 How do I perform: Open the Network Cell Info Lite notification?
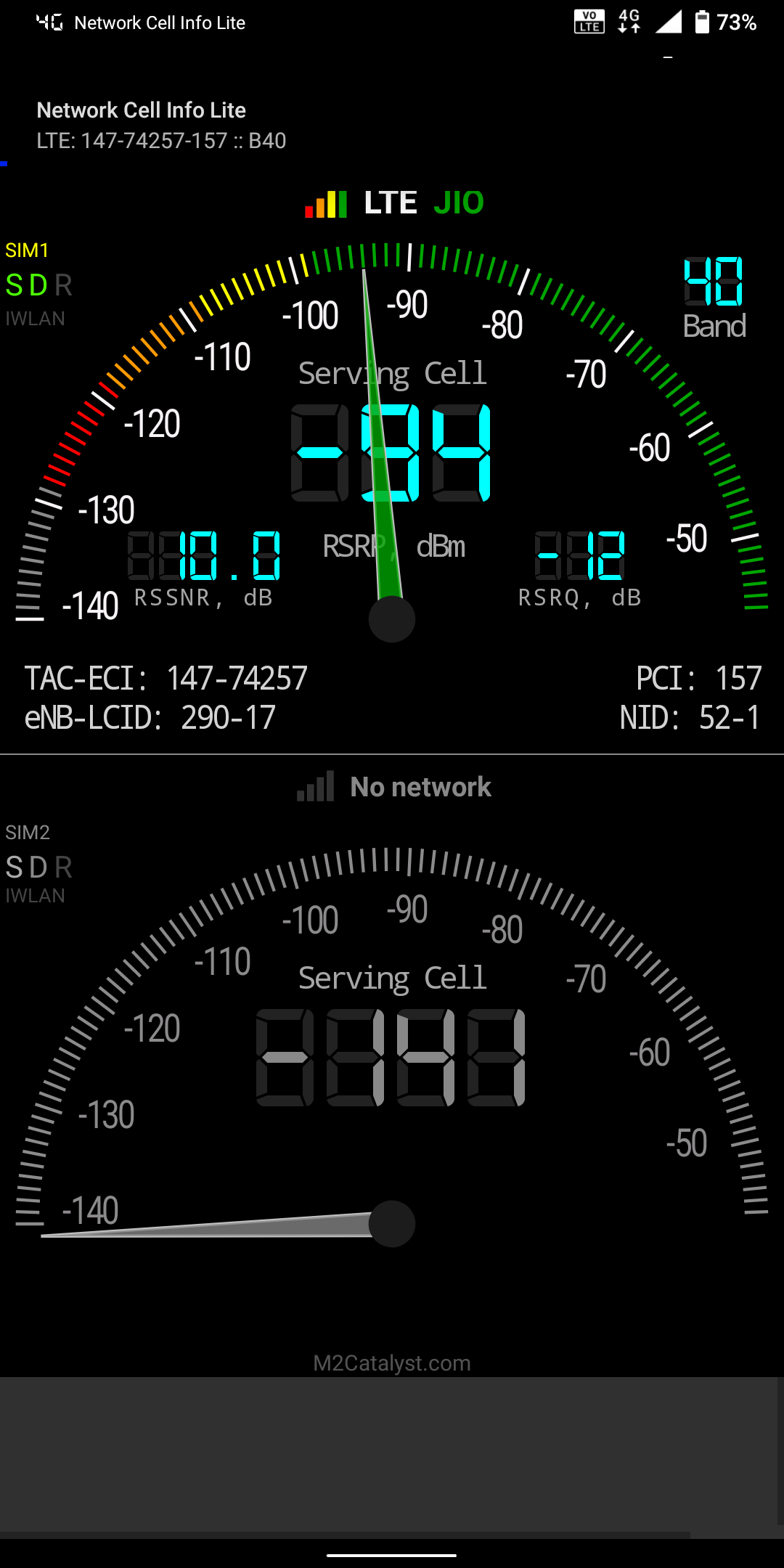[161, 124]
